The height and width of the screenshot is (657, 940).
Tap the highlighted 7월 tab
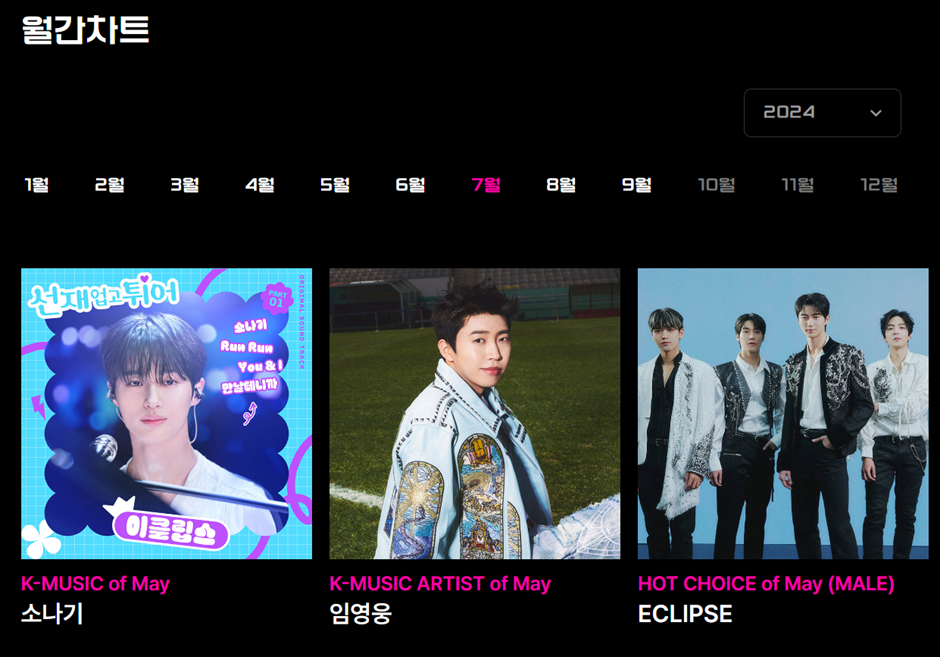pyautogui.click(x=486, y=185)
